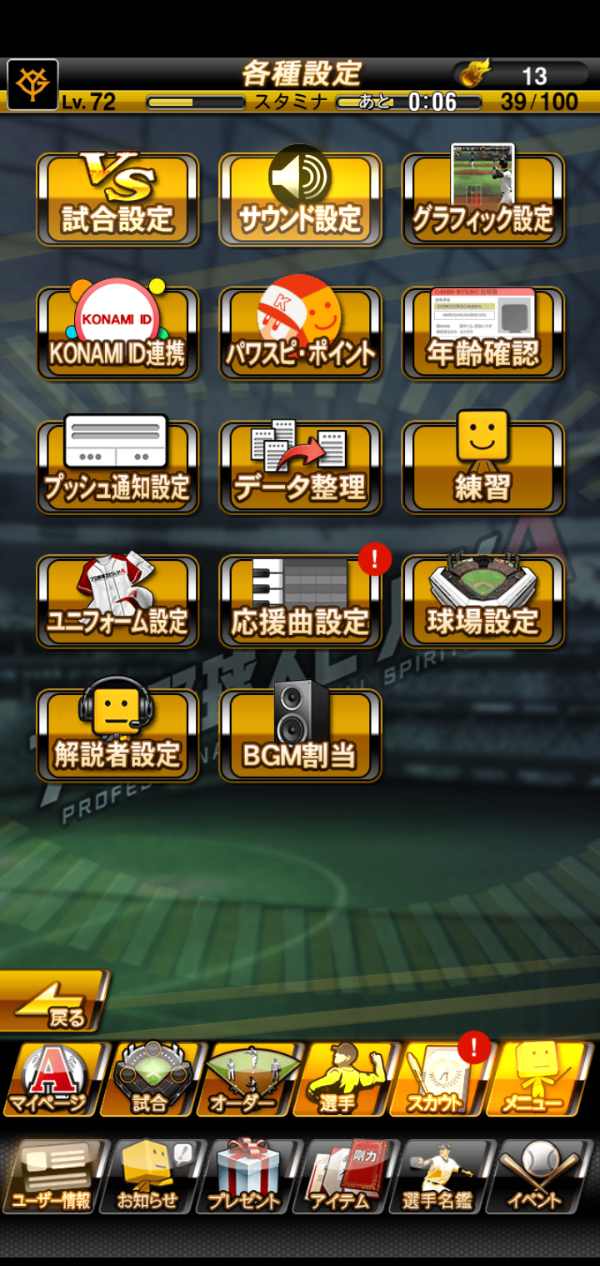Open 球場設定 stadium settings
Viewport: 600px width, 1266px height.
point(483,601)
